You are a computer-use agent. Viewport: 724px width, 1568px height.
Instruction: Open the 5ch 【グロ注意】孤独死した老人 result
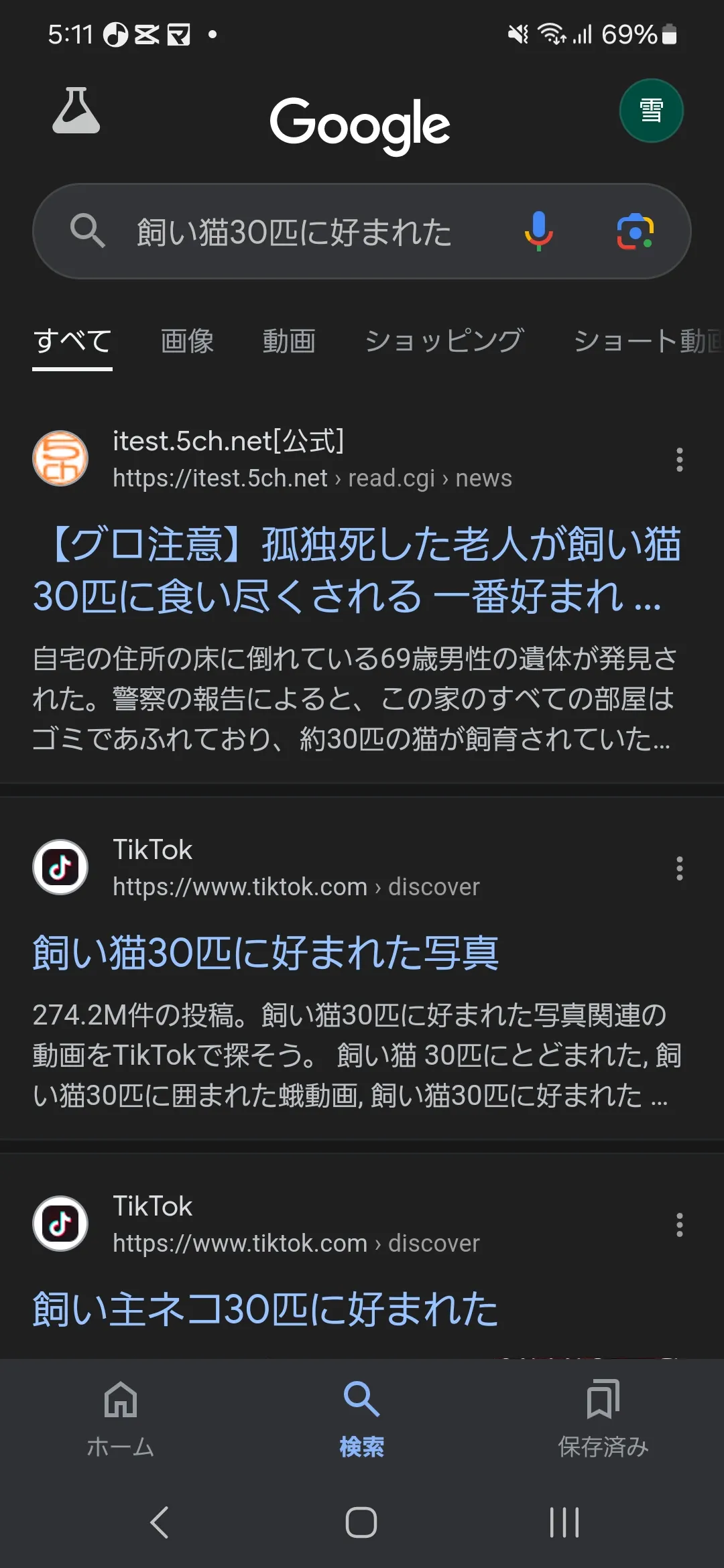pos(357,570)
